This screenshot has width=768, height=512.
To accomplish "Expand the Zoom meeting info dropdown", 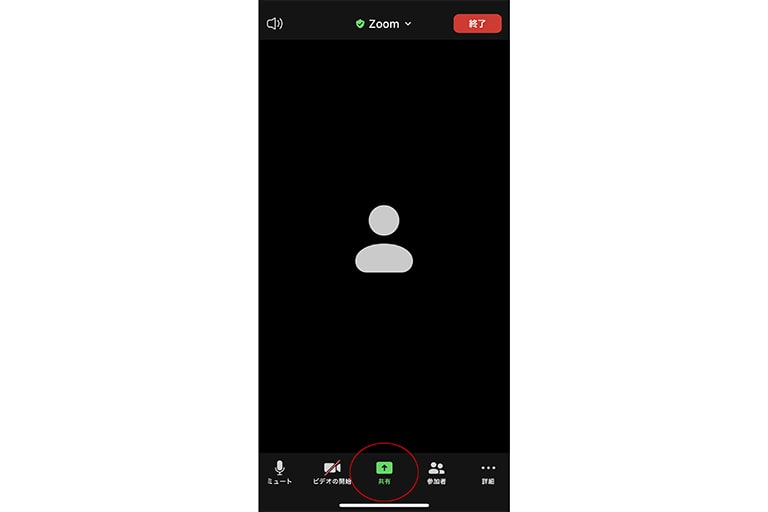I will tap(385, 24).
